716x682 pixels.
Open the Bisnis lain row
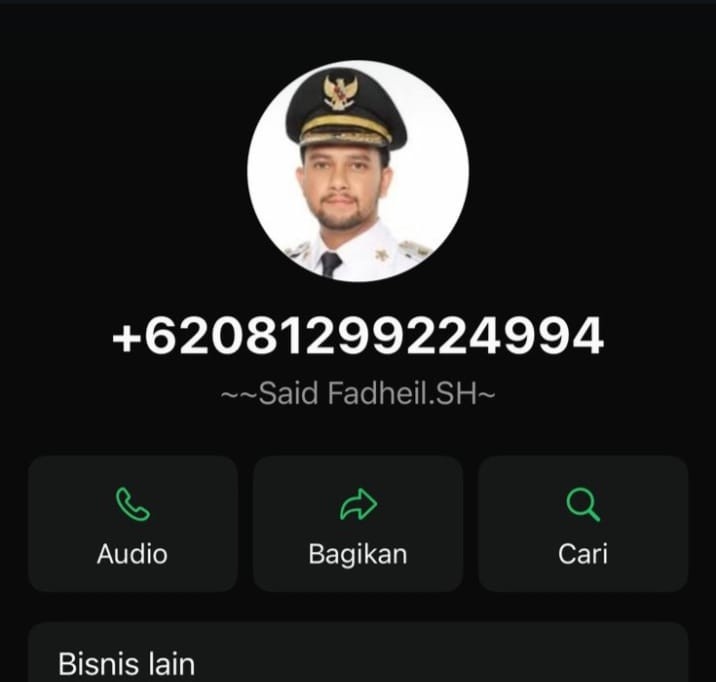pos(357,660)
